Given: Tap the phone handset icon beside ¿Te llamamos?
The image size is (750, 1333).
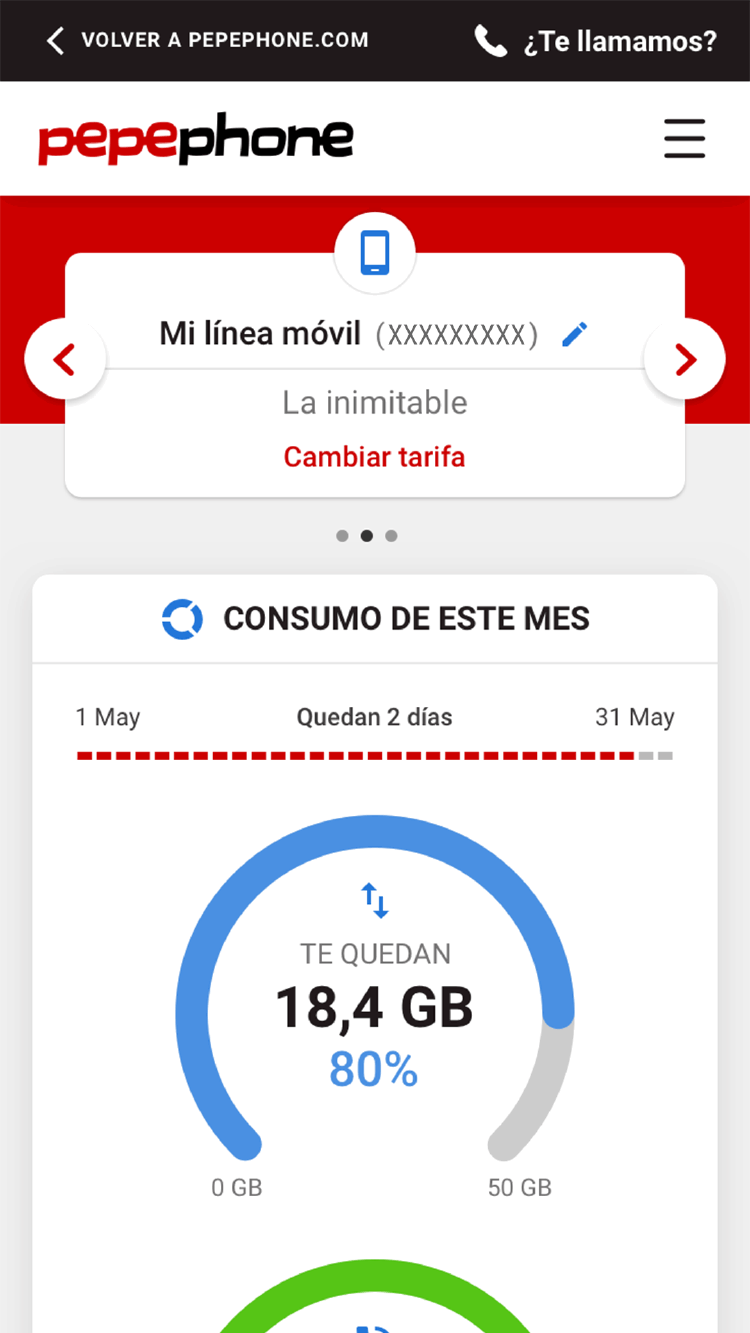Looking at the screenshot, I should [489, 41].
